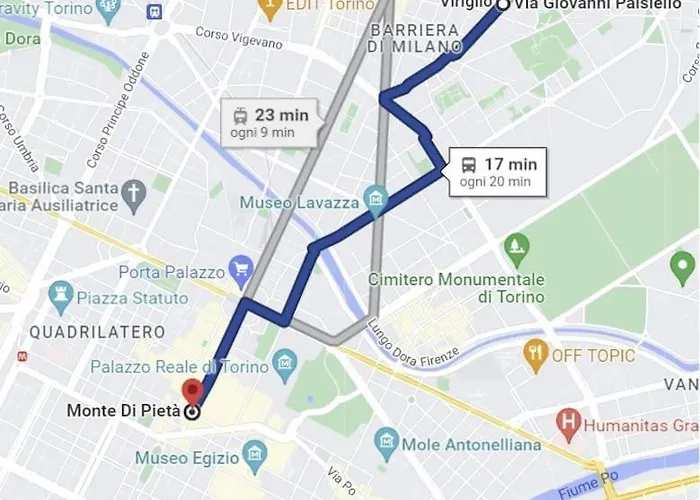Select the 17 min bus route label
The width and height of the screenshot is (700, 500).
[497, 172]
